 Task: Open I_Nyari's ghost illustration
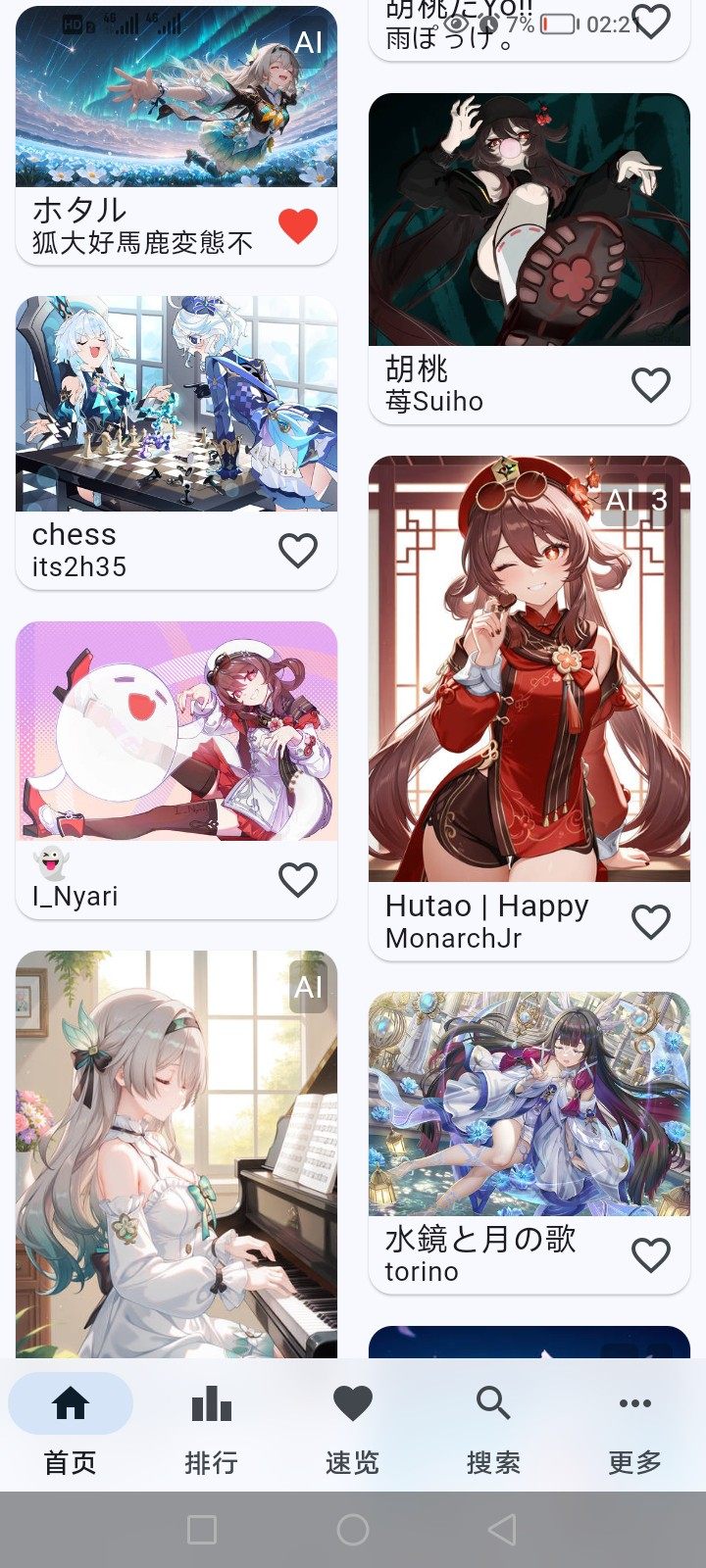tap(176, 731)
